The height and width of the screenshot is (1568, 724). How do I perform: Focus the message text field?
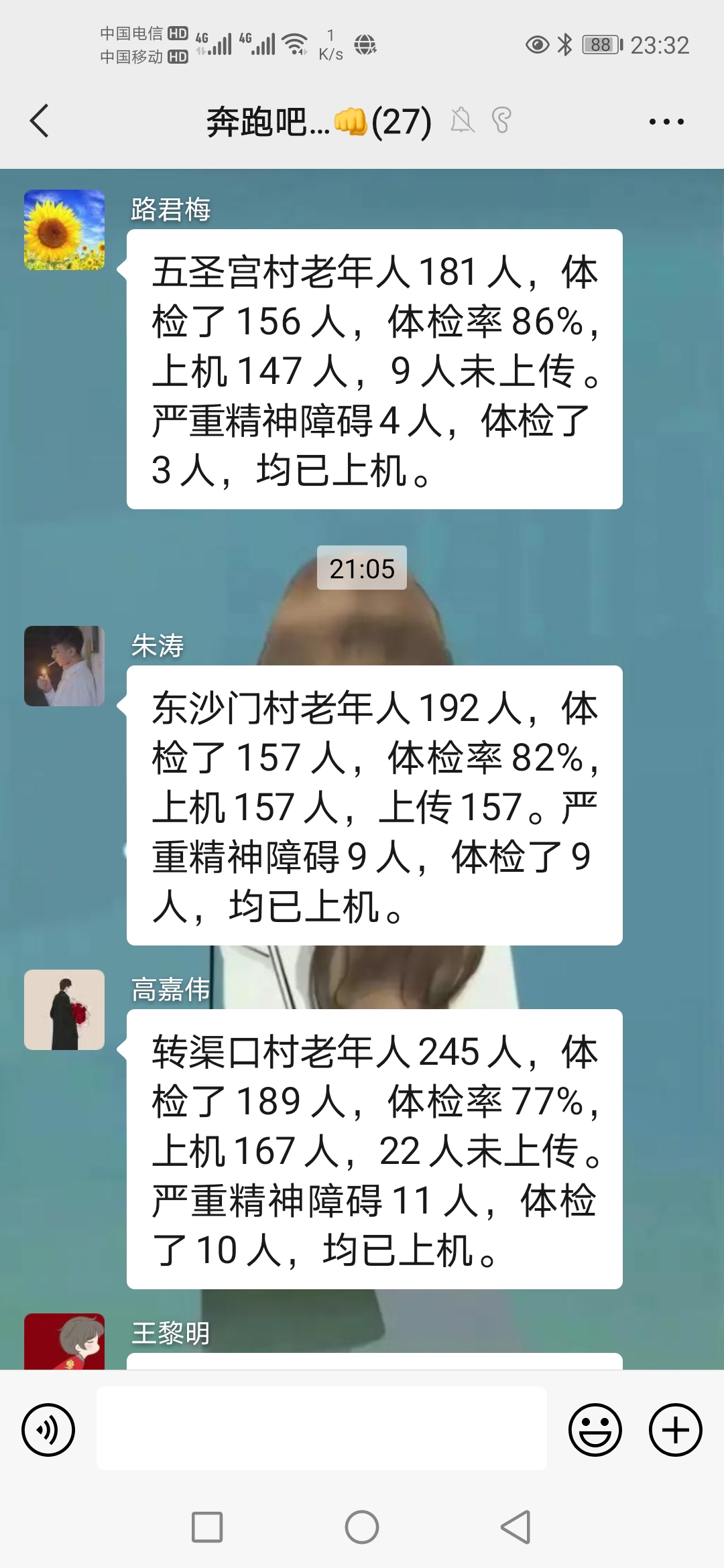[x=322, y=1429]
